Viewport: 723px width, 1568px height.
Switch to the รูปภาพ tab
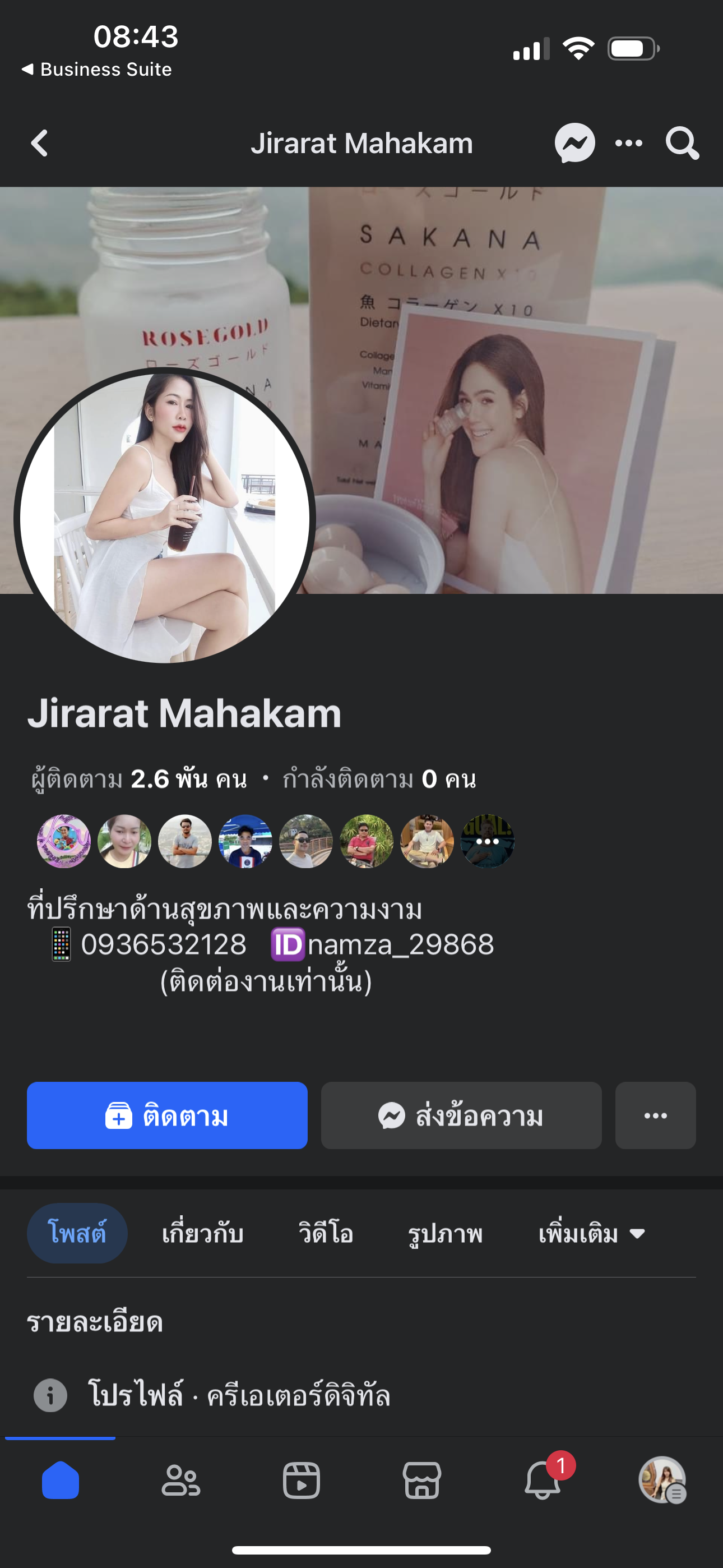tap(445, 1233)
